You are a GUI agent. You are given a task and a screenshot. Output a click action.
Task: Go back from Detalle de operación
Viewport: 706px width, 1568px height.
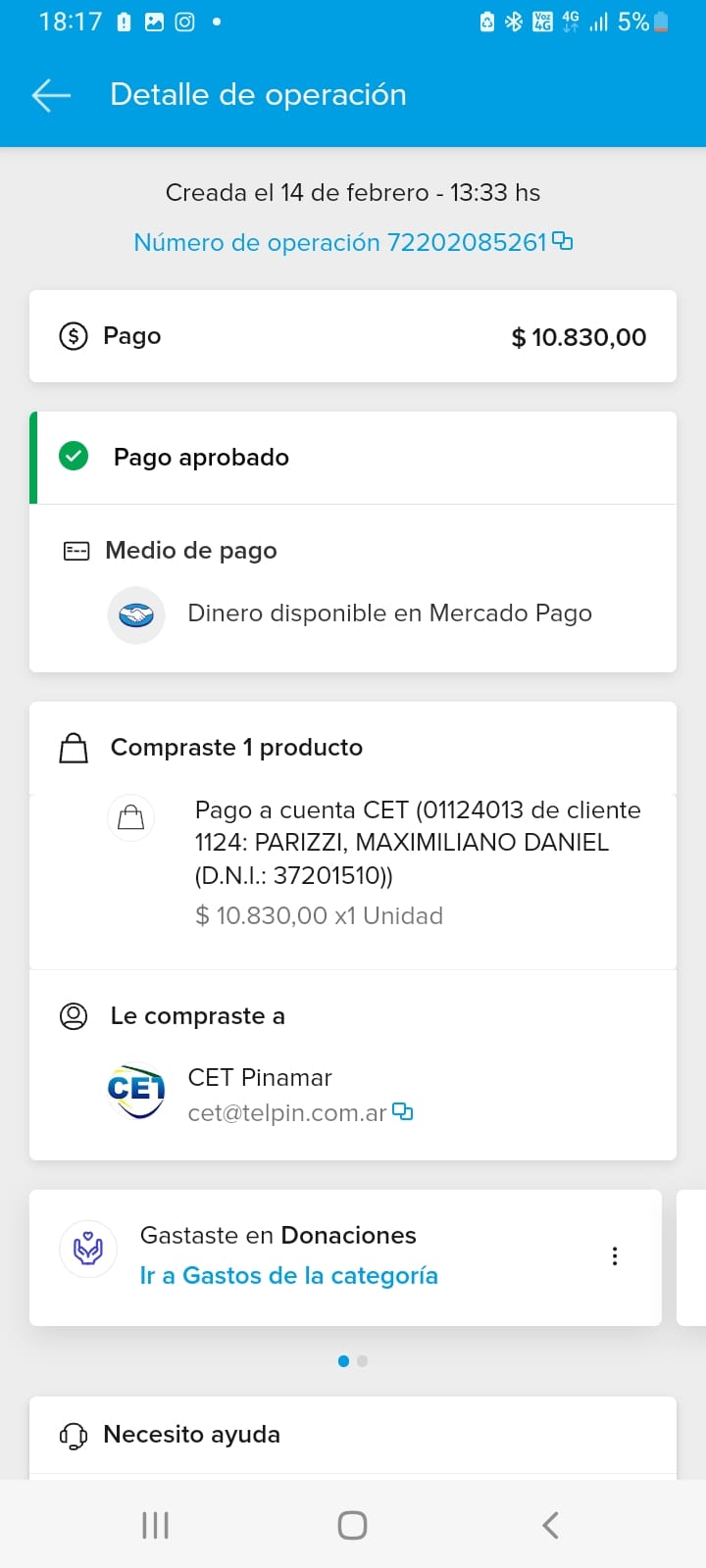click(x=51, y=95)
